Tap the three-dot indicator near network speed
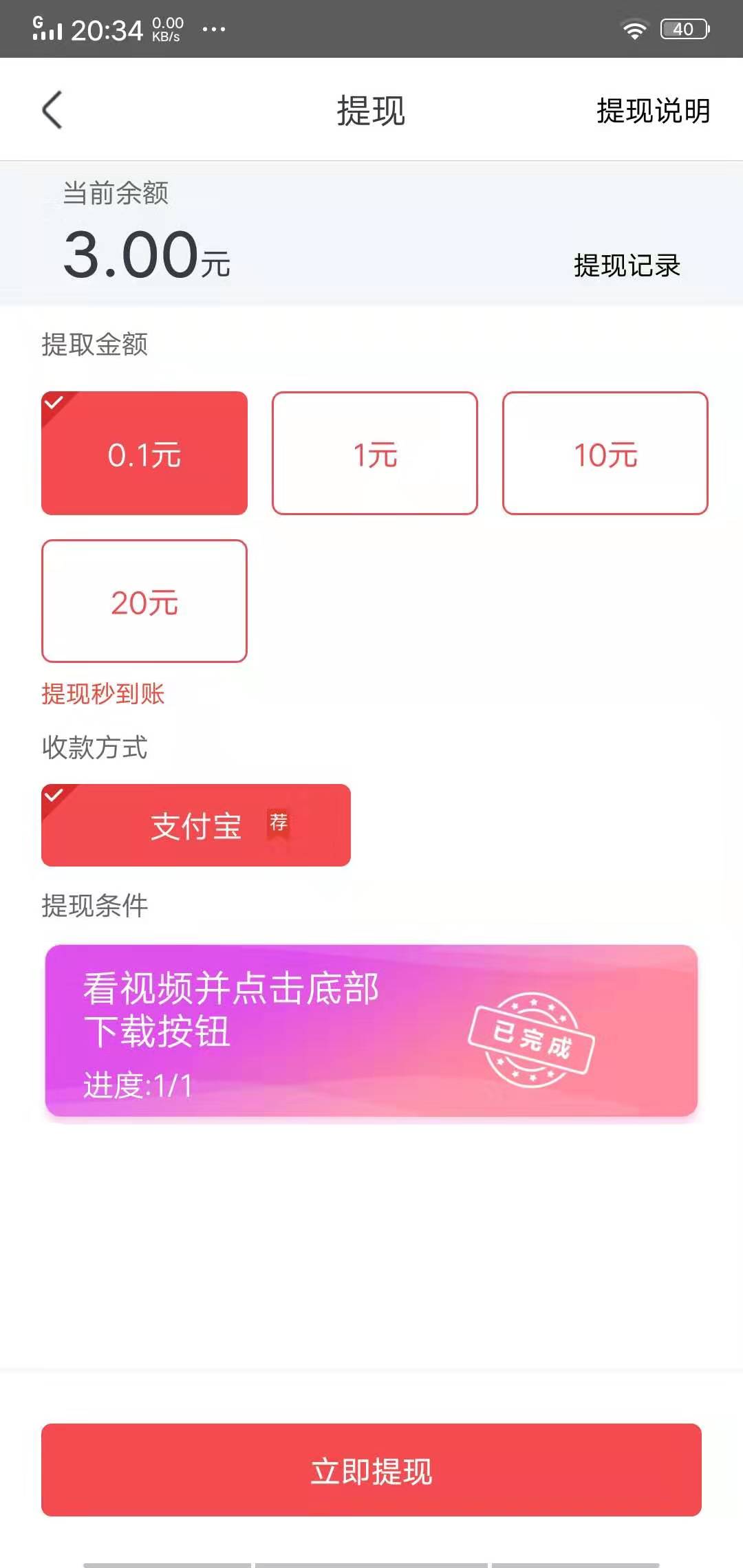743x1568 pixels. tap(213, 30)
